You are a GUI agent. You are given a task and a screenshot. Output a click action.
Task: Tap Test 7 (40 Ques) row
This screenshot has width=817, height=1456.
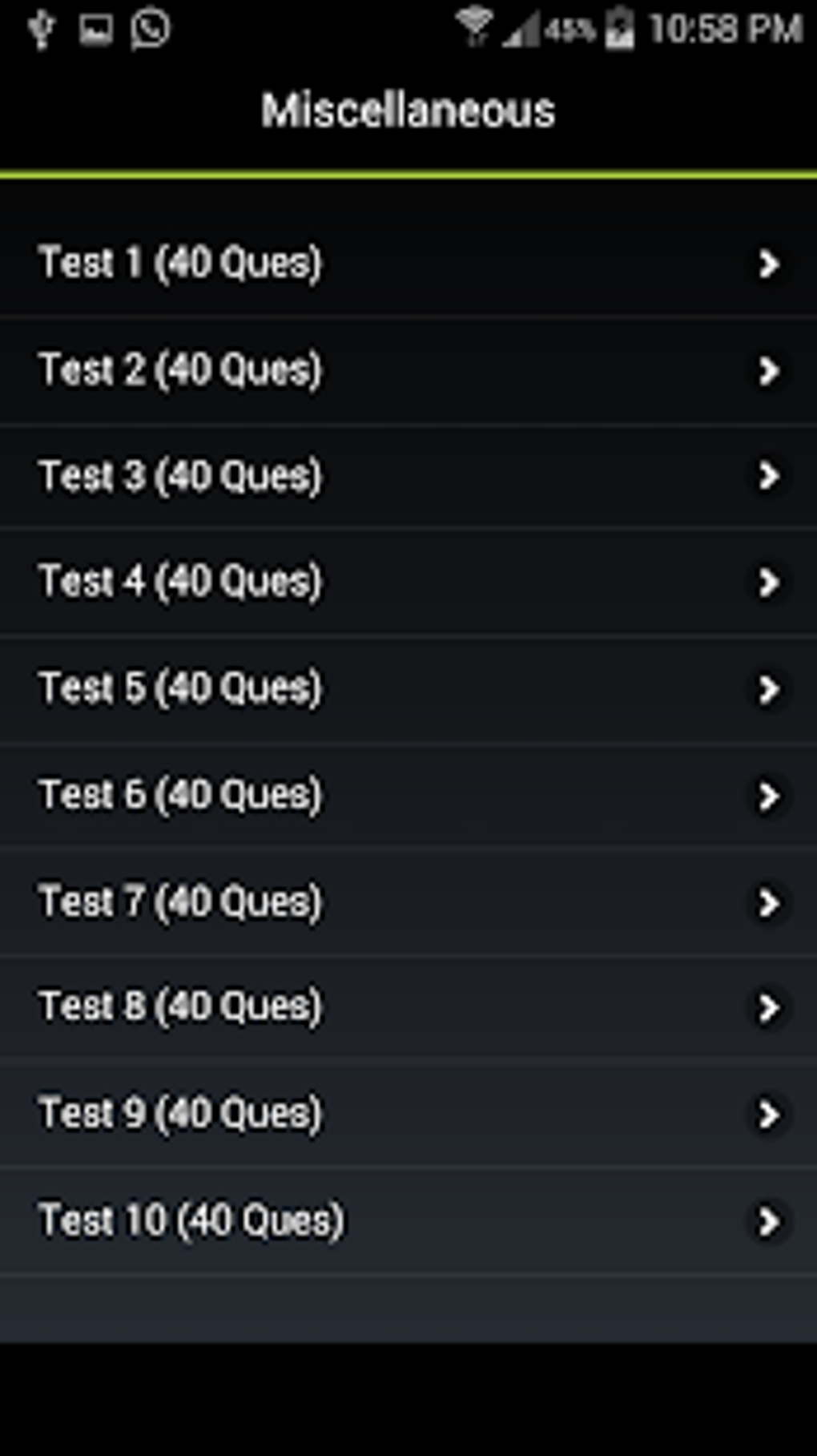(x=408, y=901)
